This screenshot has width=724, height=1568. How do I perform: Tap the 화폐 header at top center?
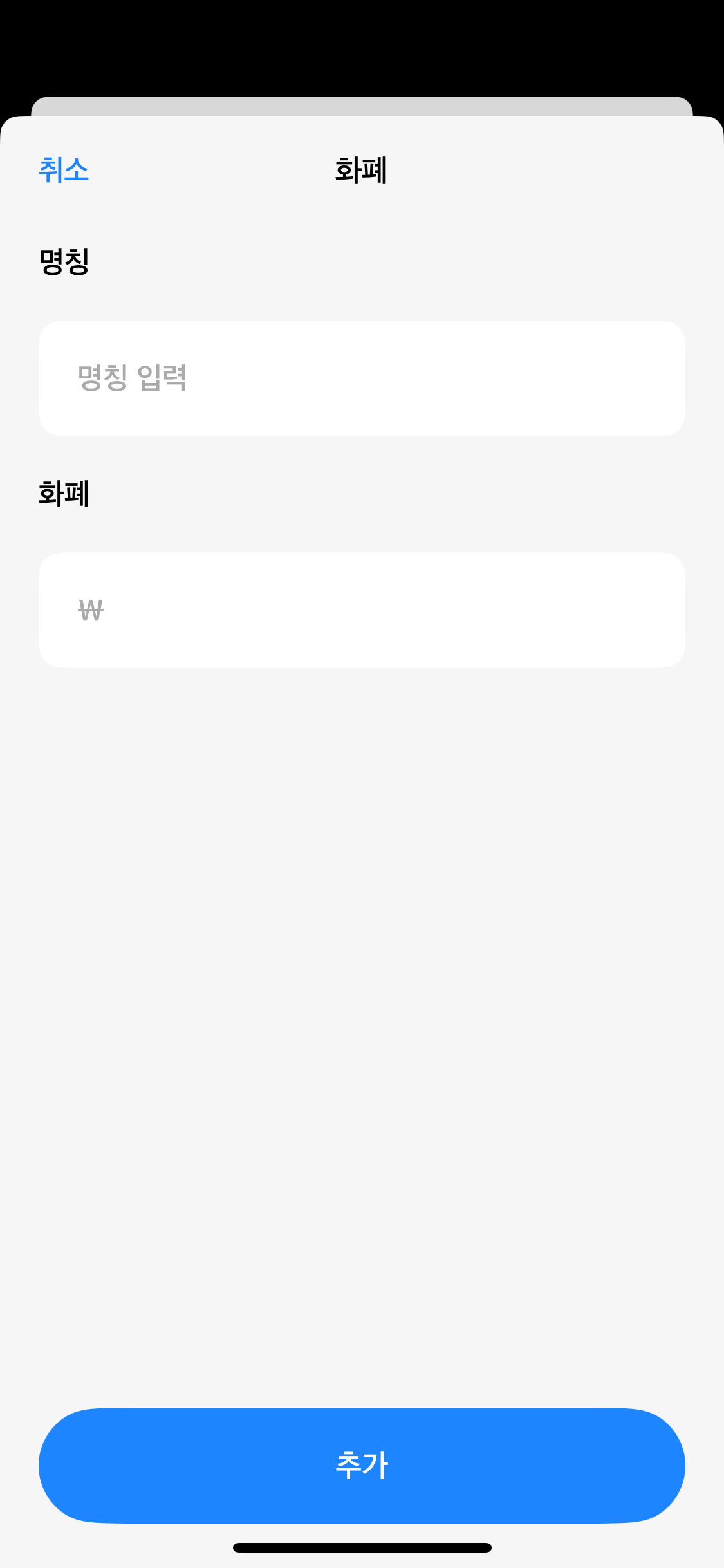coord(362,171)
